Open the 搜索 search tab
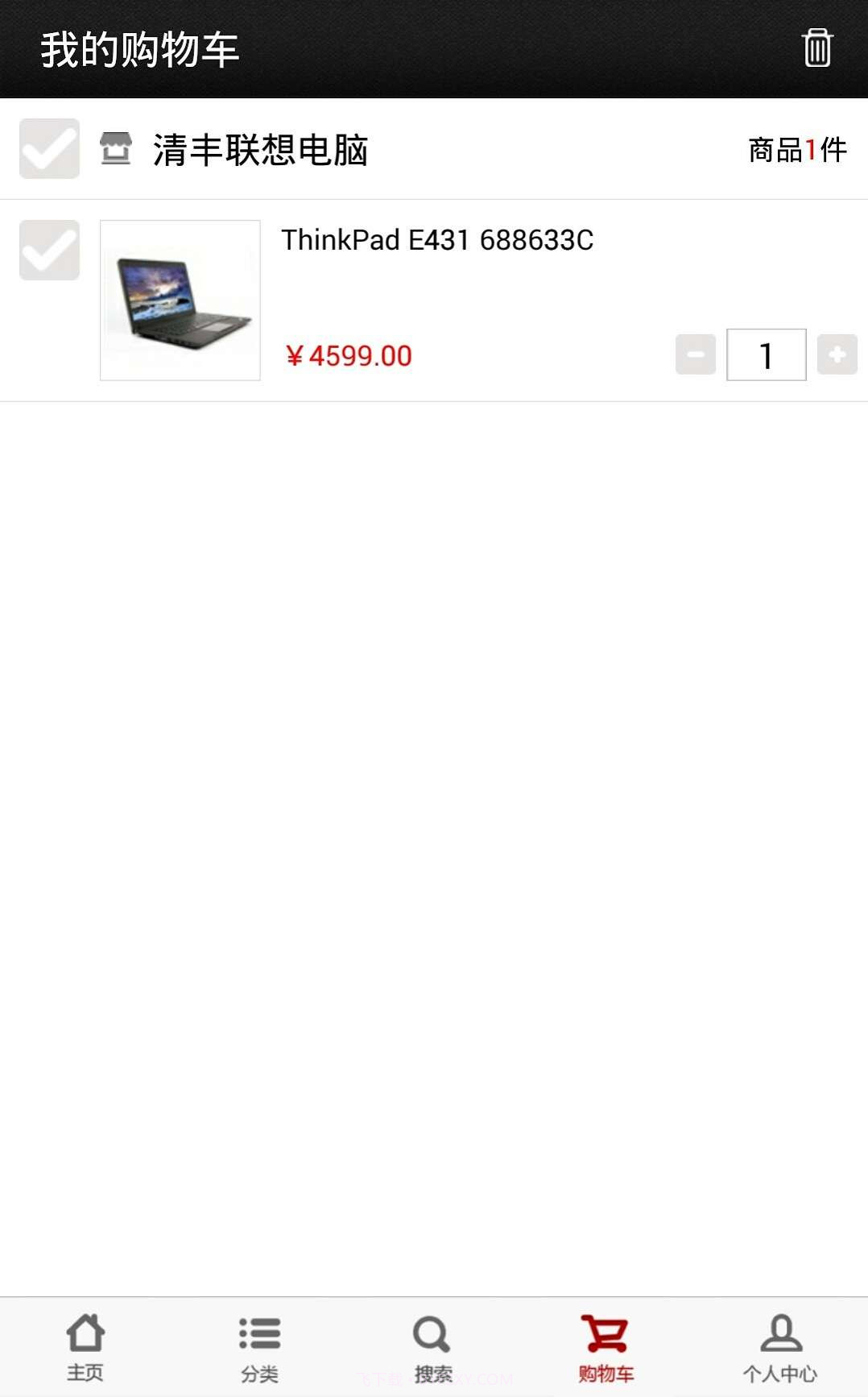868x1397 pixels. [433, 1347]
